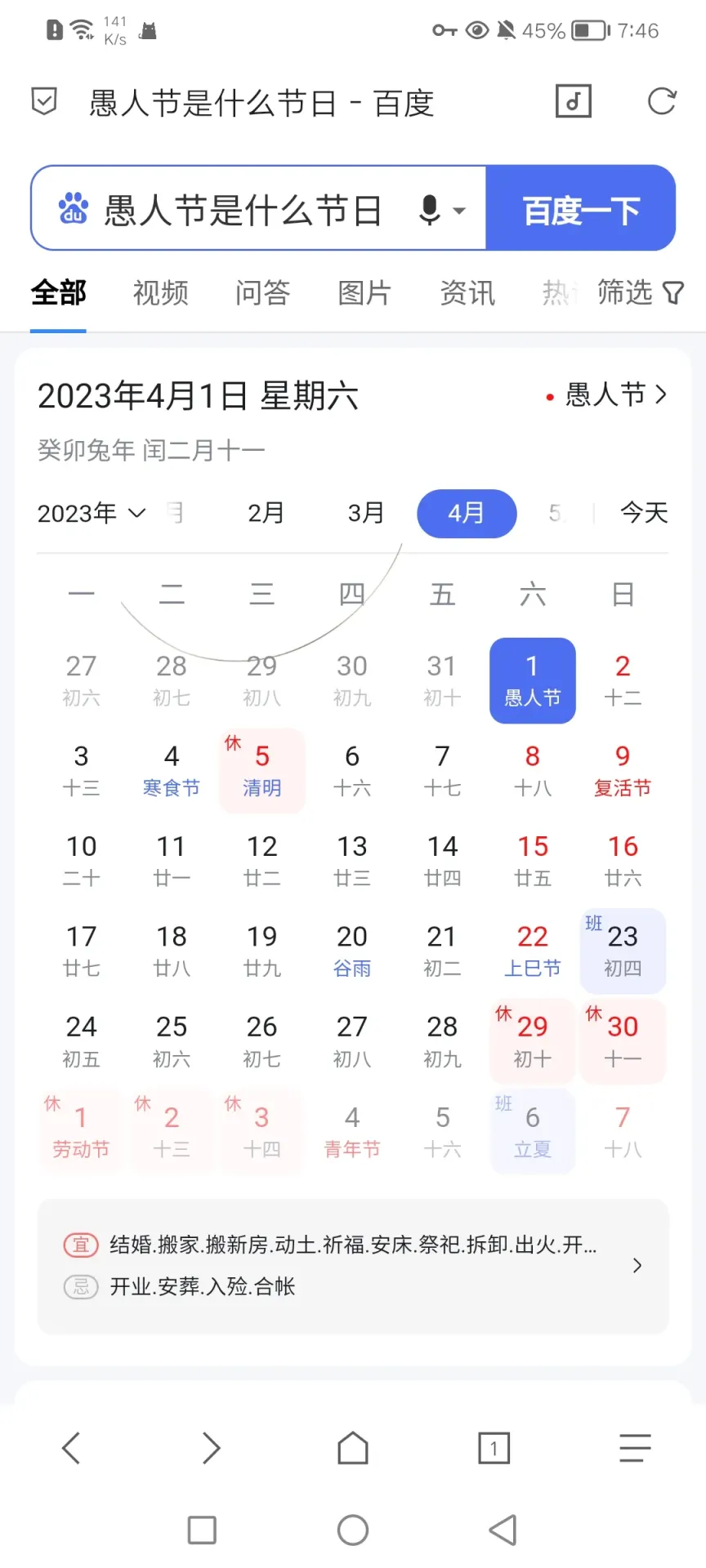
Task: Tap the Baidu logo in the search bar
Action: [72, 208]
